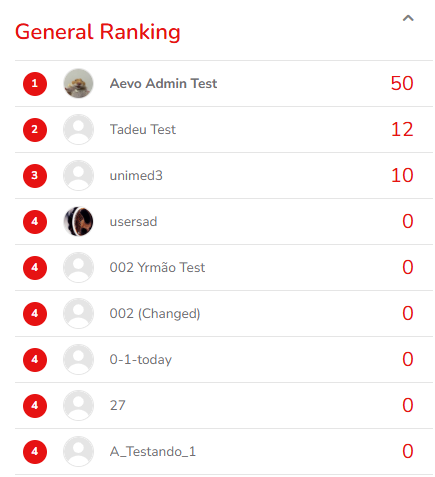Collapse the General Ranking section

point(408,18)
